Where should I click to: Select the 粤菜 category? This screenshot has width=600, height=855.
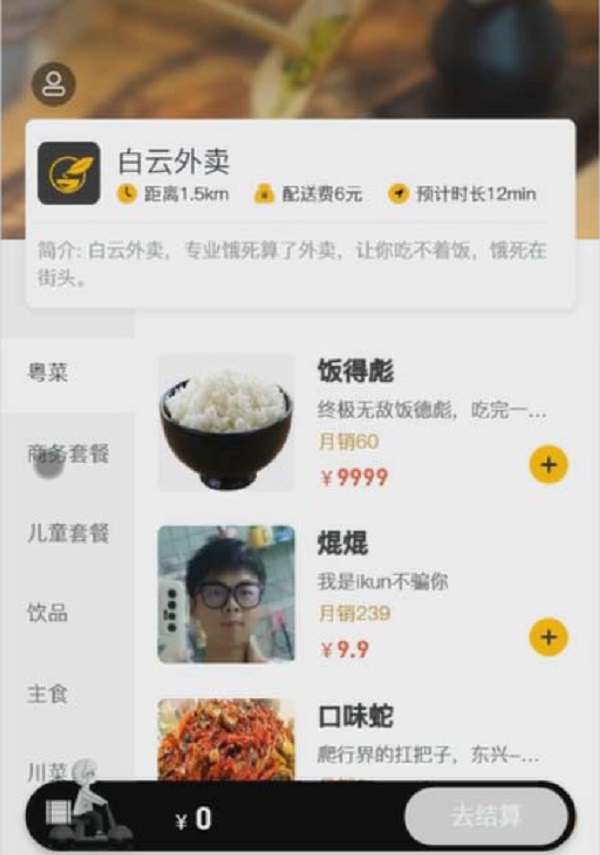coord(48,374)
